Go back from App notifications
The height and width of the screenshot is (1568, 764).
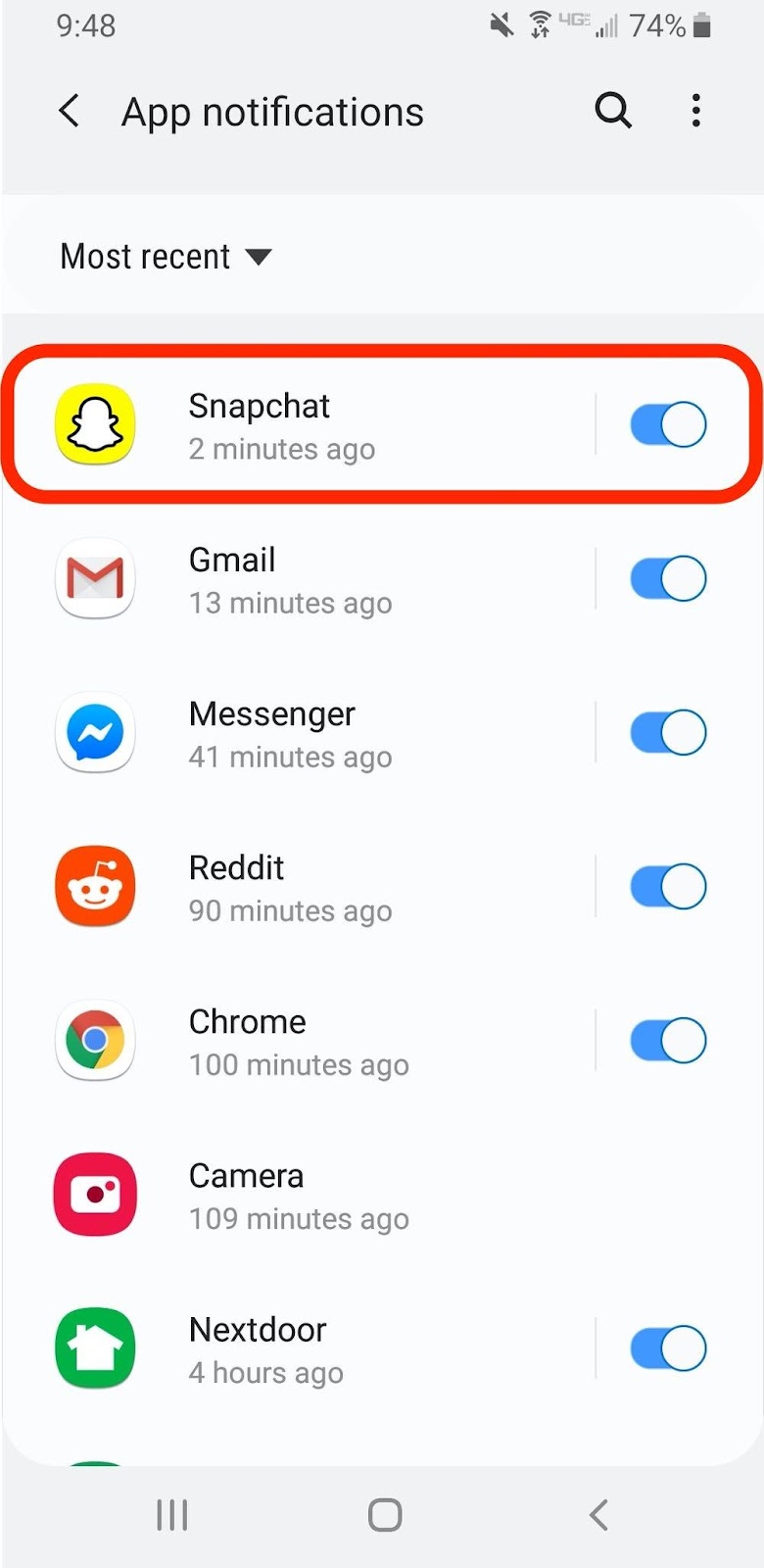69,112
